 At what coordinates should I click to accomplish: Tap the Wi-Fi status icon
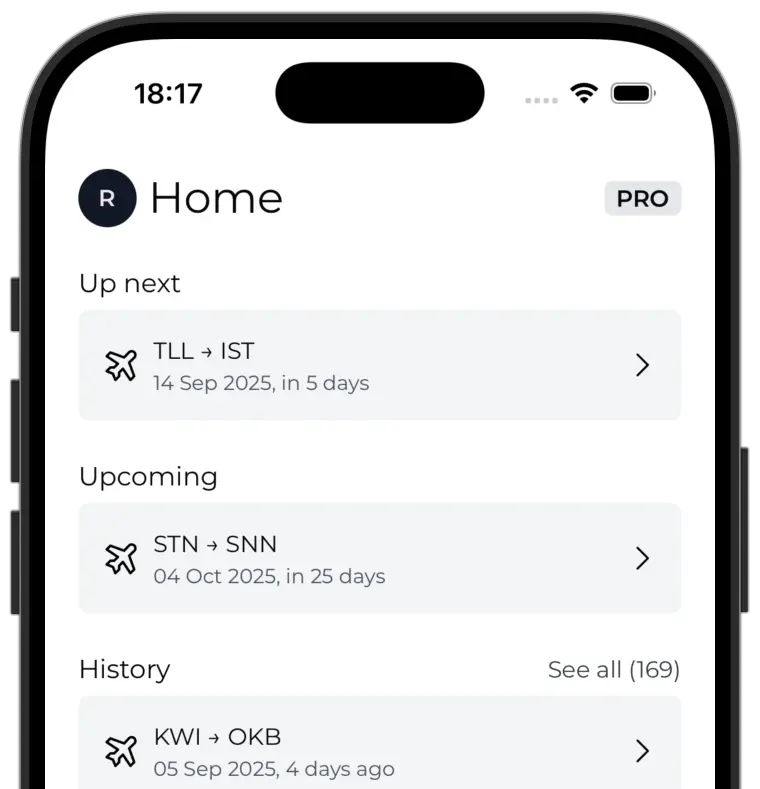(584, 93)
